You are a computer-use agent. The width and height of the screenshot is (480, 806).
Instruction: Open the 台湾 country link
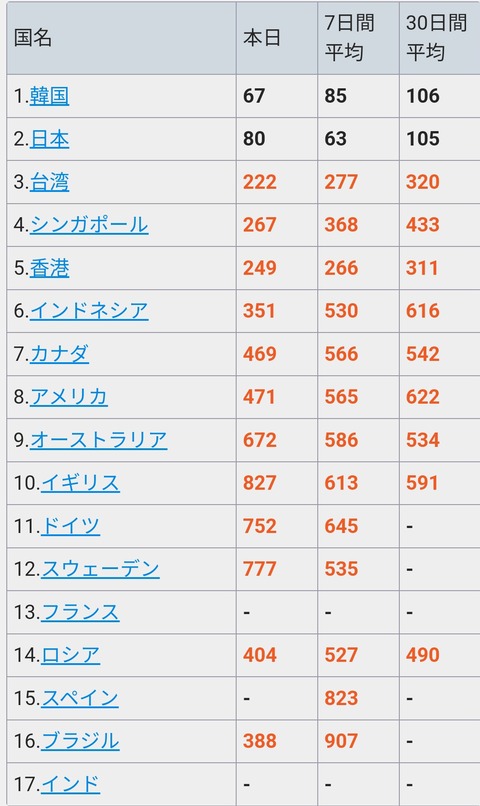(49, 182)
